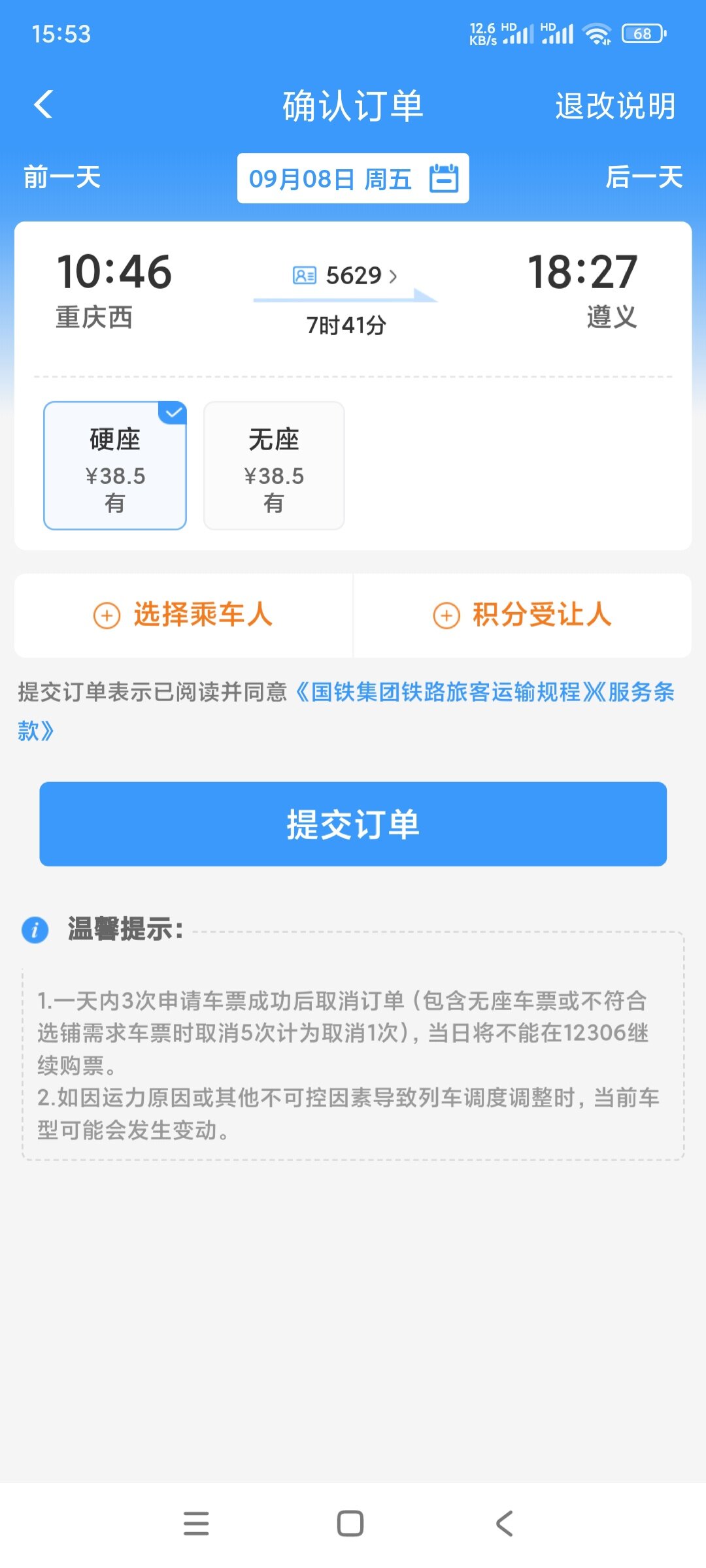
Task: Go to the system home screen
Action: (350, 1524)
